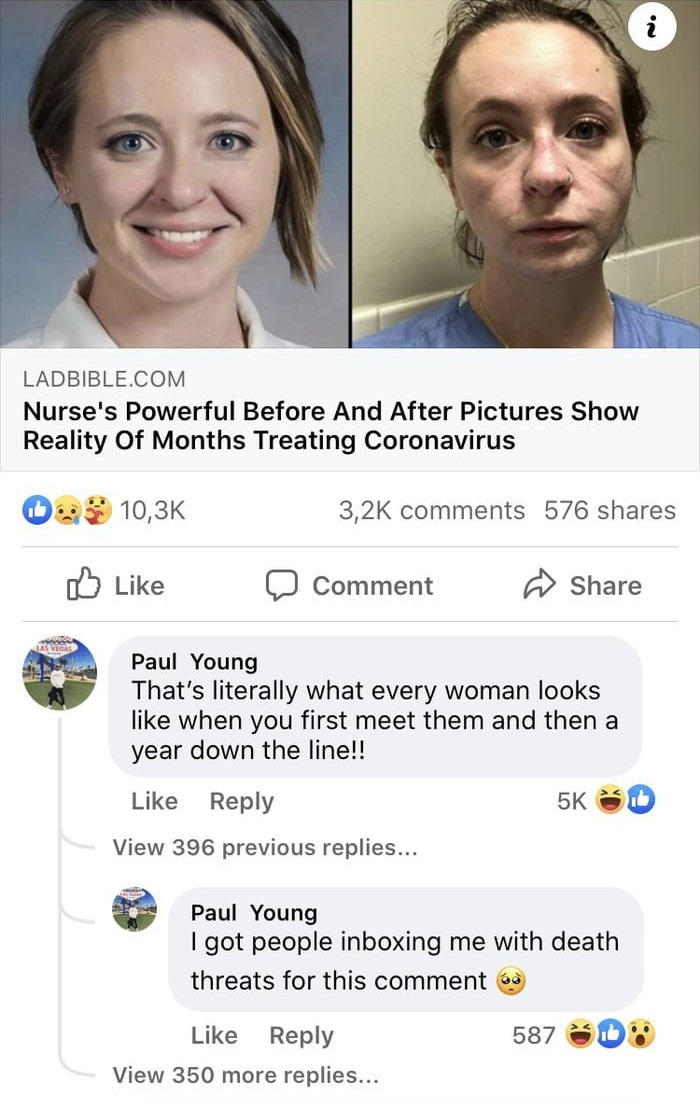Like Paul Young's 'every woman looks' comment
Screen dimensions: 700x1104
point(154,801)
